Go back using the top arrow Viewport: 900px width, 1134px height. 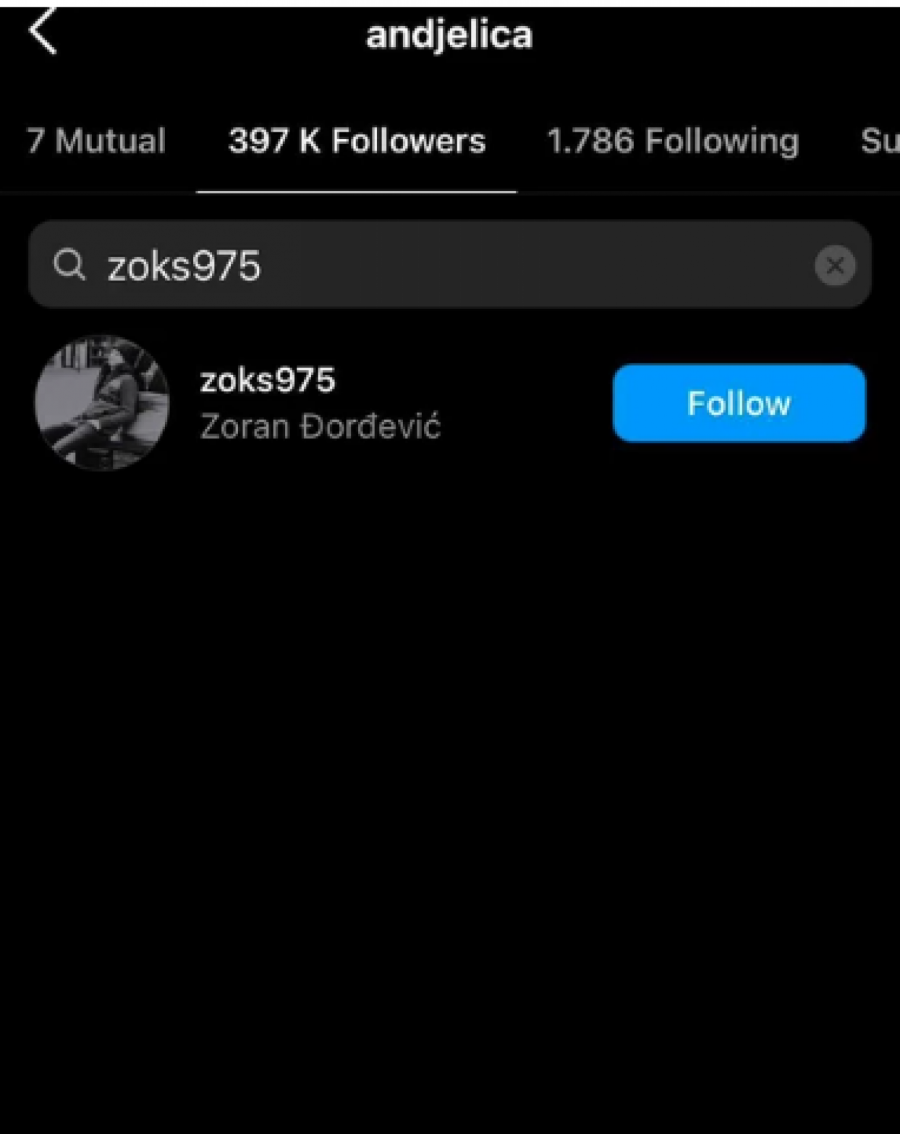pyautogui.click(x=42, y=34)
